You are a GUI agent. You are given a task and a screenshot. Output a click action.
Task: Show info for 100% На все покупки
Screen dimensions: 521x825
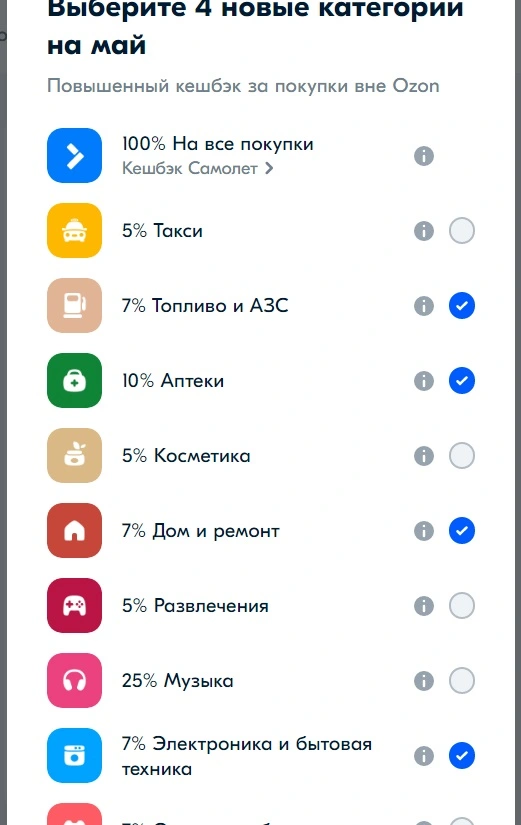pyautogui.click(x=424, y=156)
